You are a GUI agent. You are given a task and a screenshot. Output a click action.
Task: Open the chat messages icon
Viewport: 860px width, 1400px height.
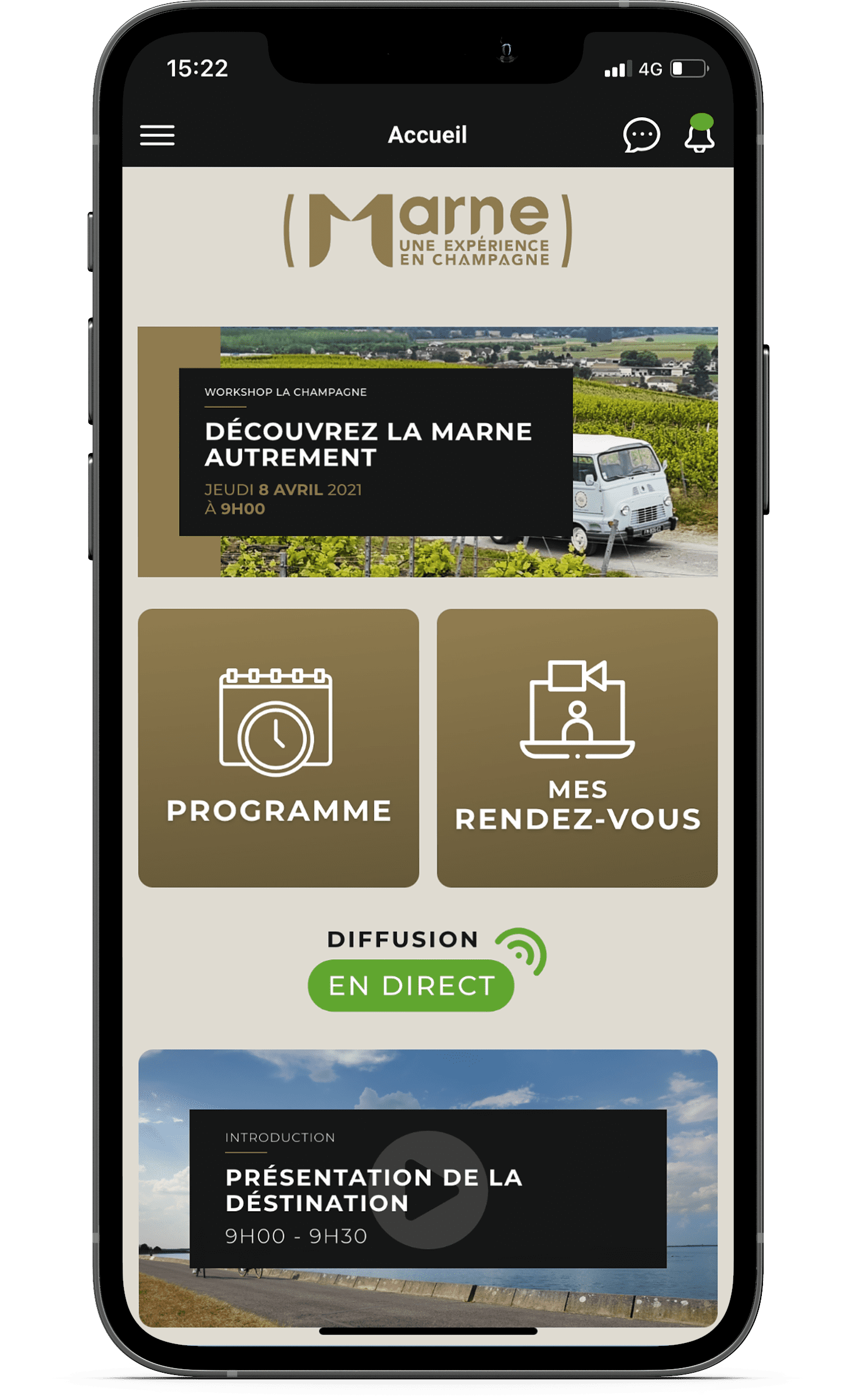(x=642, y=137)
